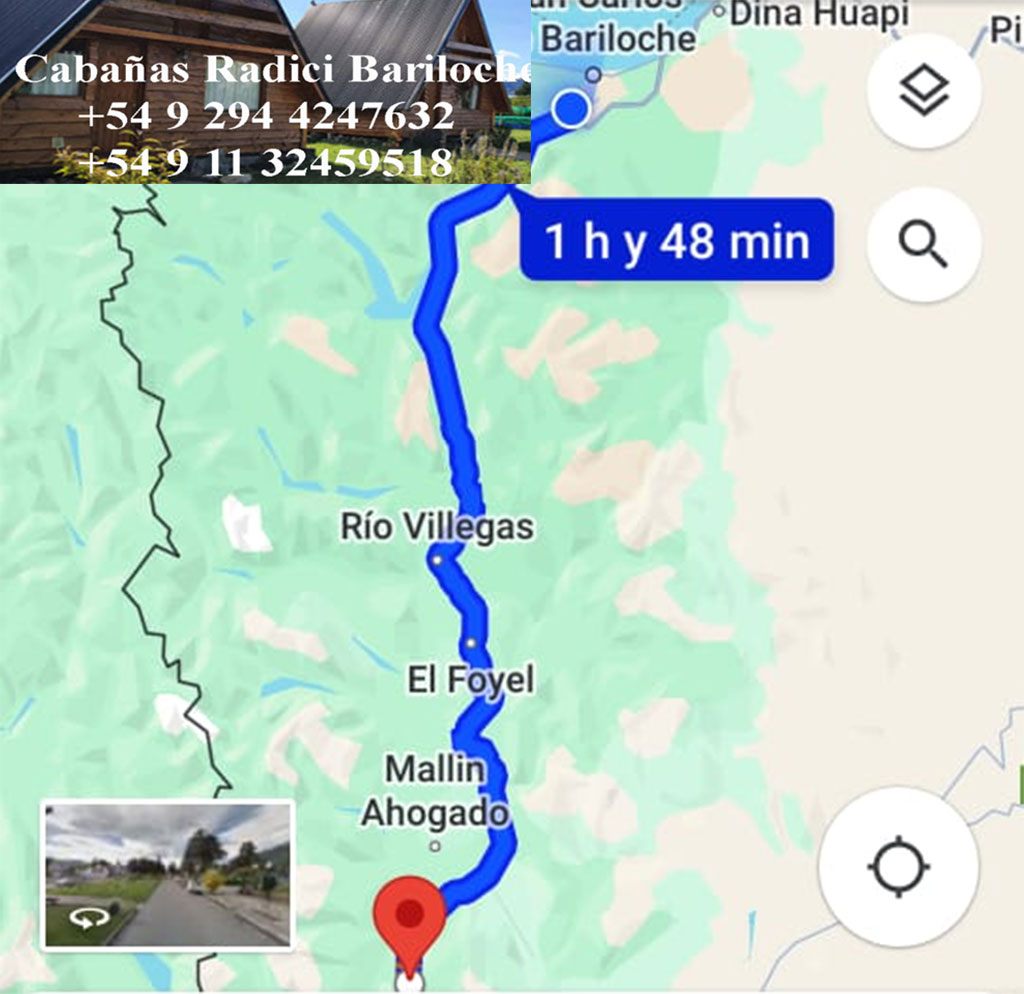The image size is (1024, 994).
Task: Tap the search magnifier button
Action: [x=924, y=244]
